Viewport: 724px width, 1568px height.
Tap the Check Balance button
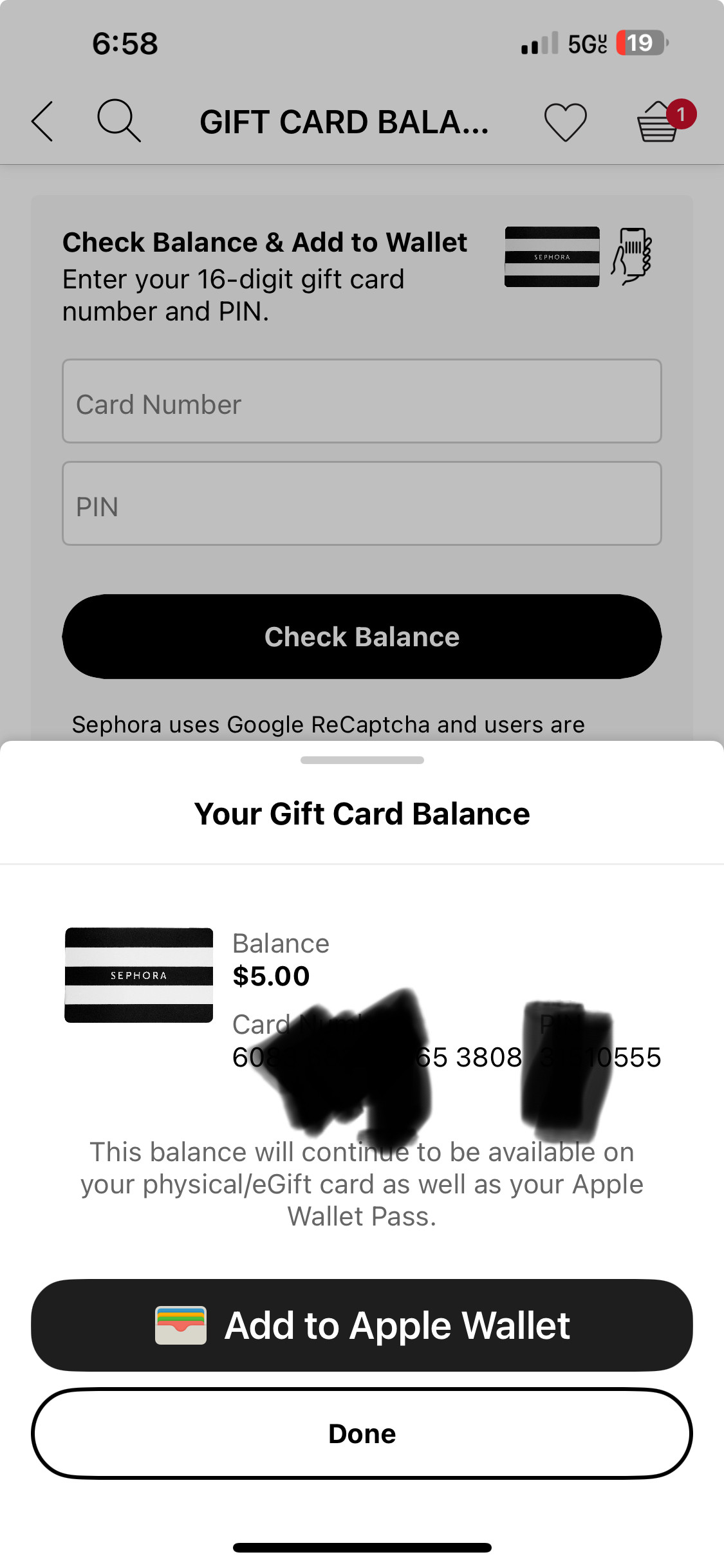pos(362,637)
